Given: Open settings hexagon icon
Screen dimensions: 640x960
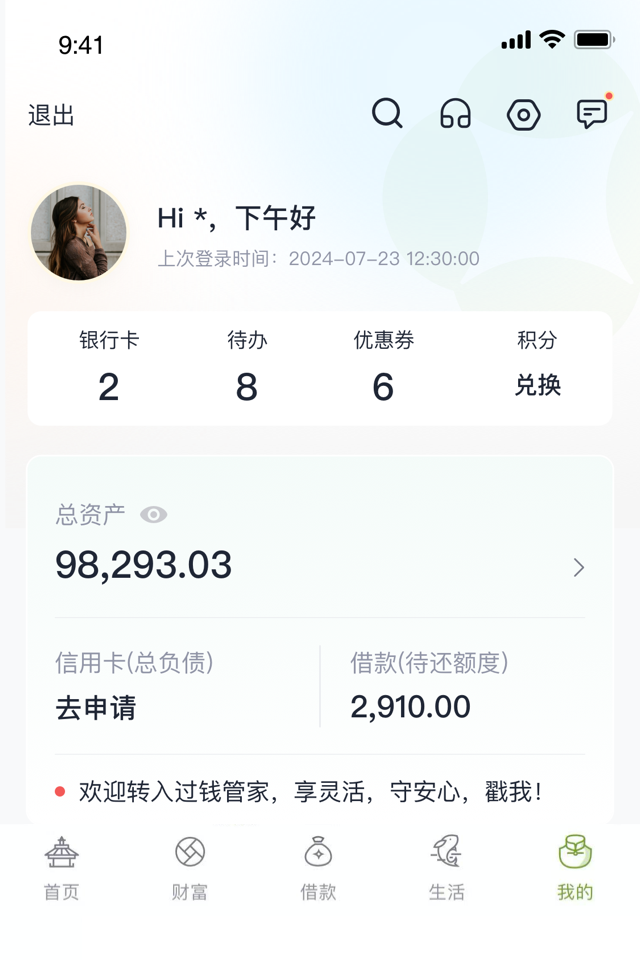Looking at the screenshot, I should click(x=524, y=114).
